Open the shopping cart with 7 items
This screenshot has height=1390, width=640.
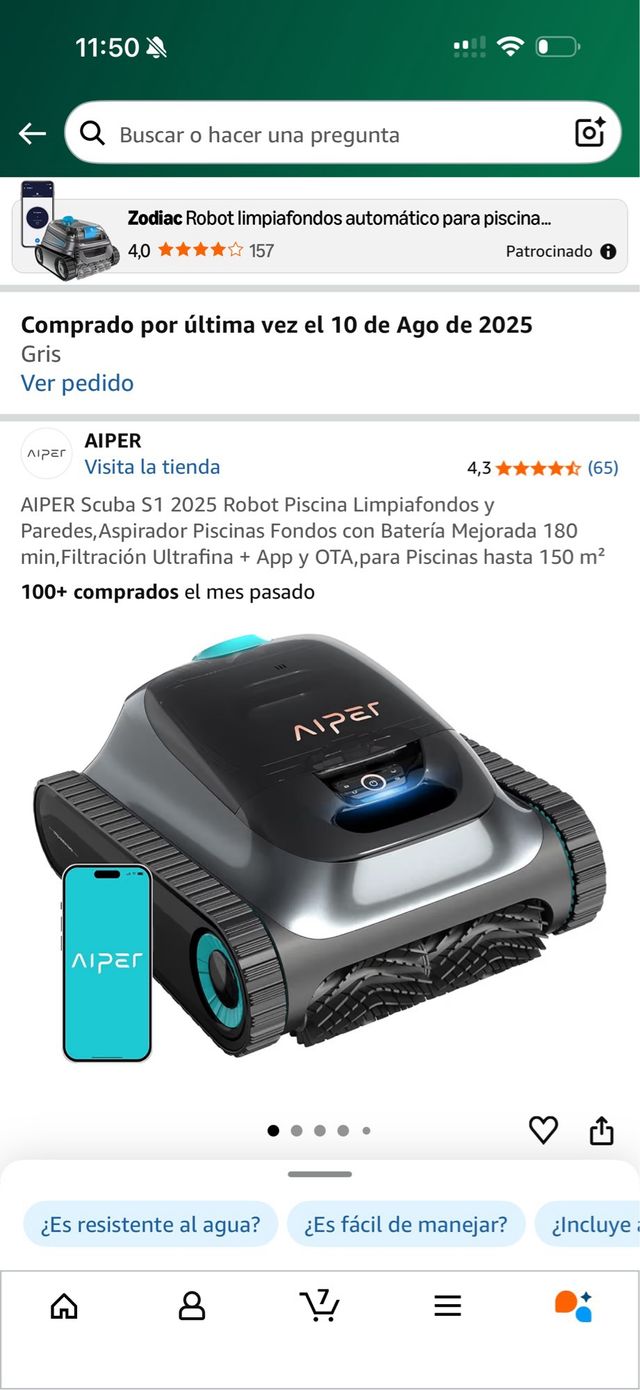coord(320,1305)
